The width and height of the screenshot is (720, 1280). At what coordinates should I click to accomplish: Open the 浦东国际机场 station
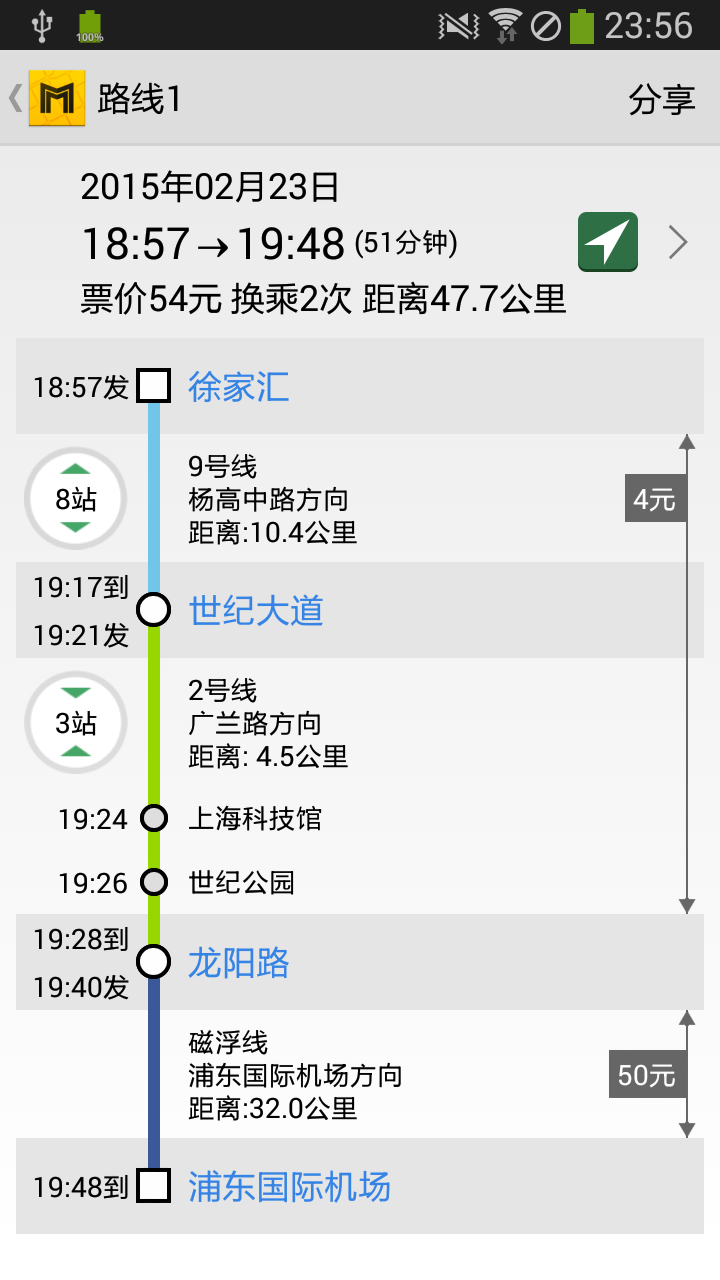tap(290, 1187)
